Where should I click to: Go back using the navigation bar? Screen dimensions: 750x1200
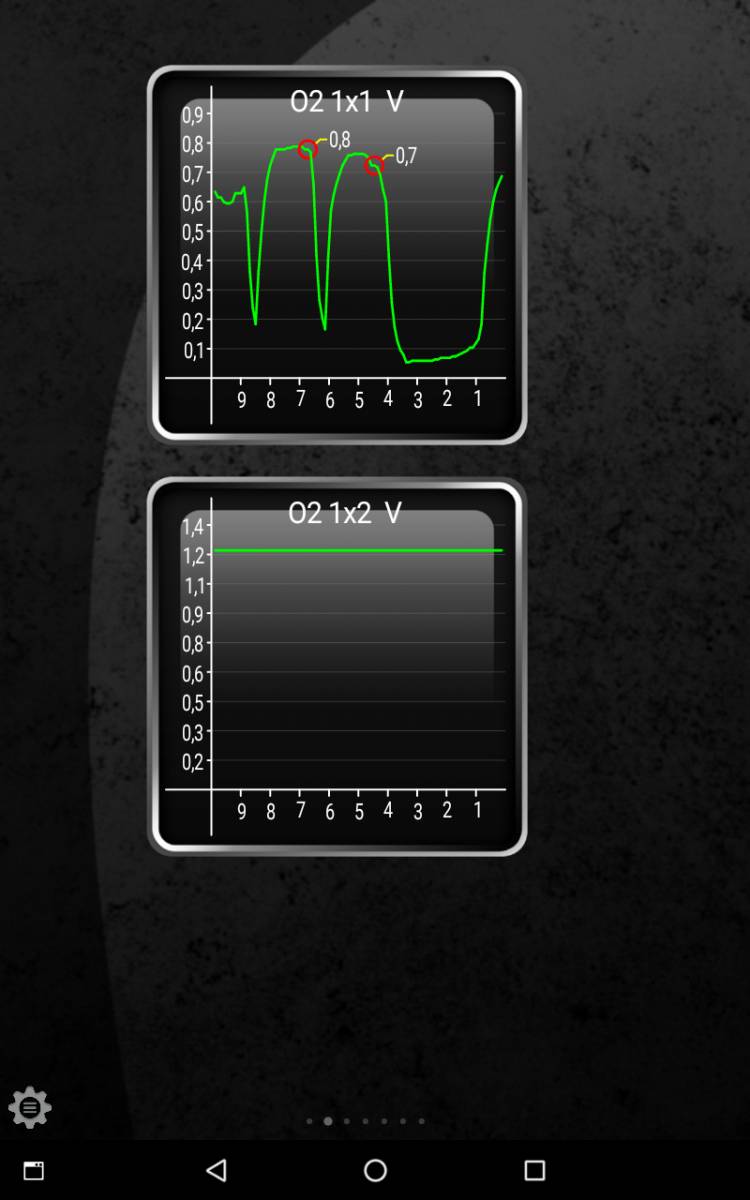(x=216, y=1170)
